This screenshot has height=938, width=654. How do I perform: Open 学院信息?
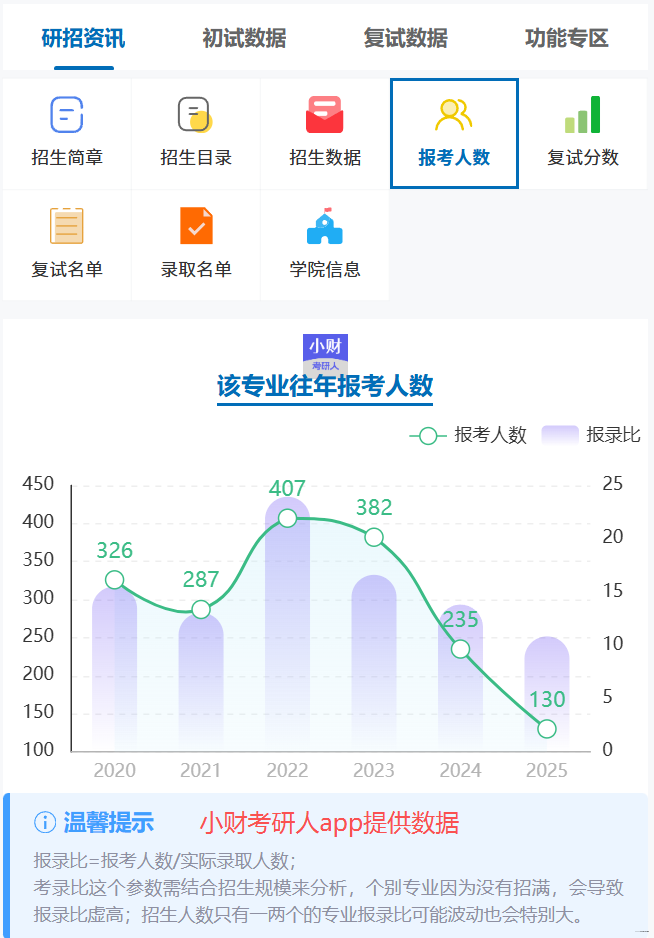(325, 245)
